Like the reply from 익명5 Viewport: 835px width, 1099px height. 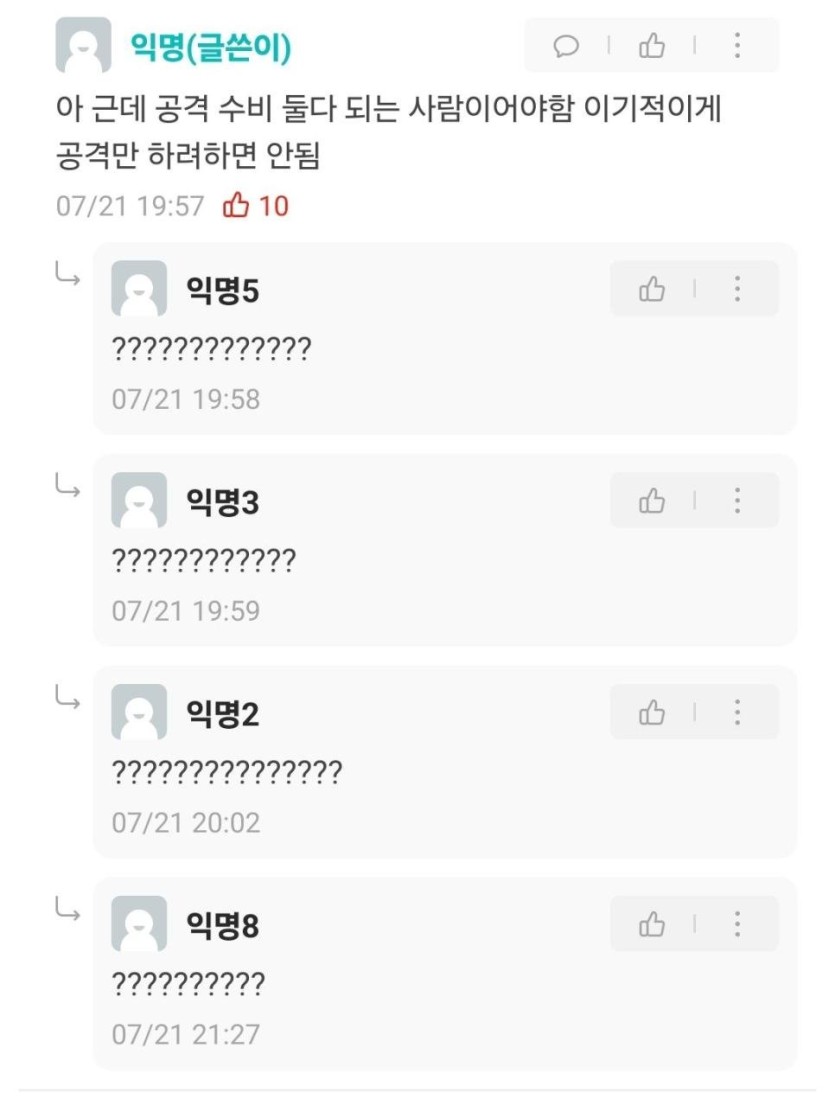tap(652, 290)
